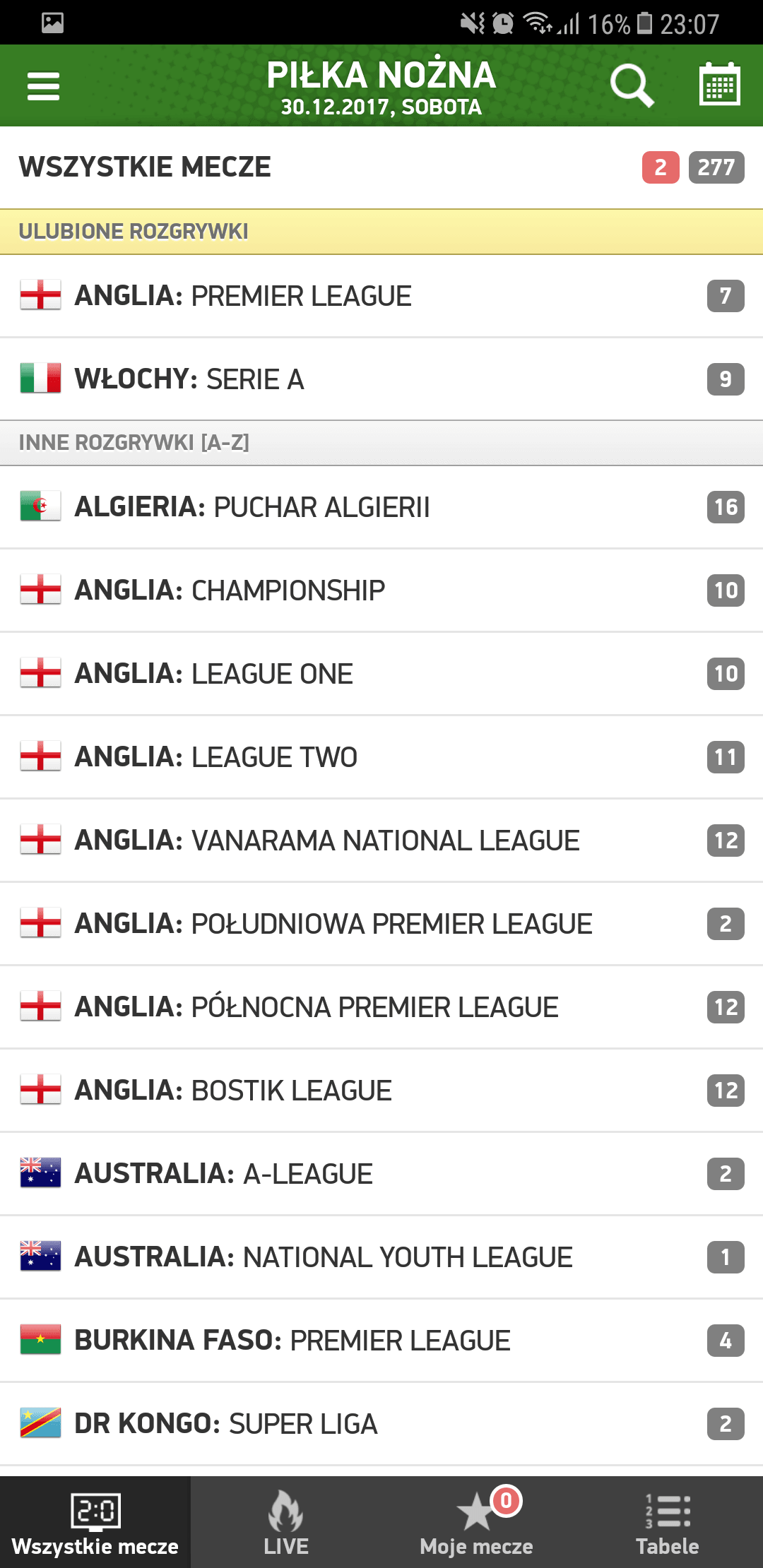Screen dimensions: 763x1568
Task: Open Włochy: Serie A matches
Action: coord(381,379)
